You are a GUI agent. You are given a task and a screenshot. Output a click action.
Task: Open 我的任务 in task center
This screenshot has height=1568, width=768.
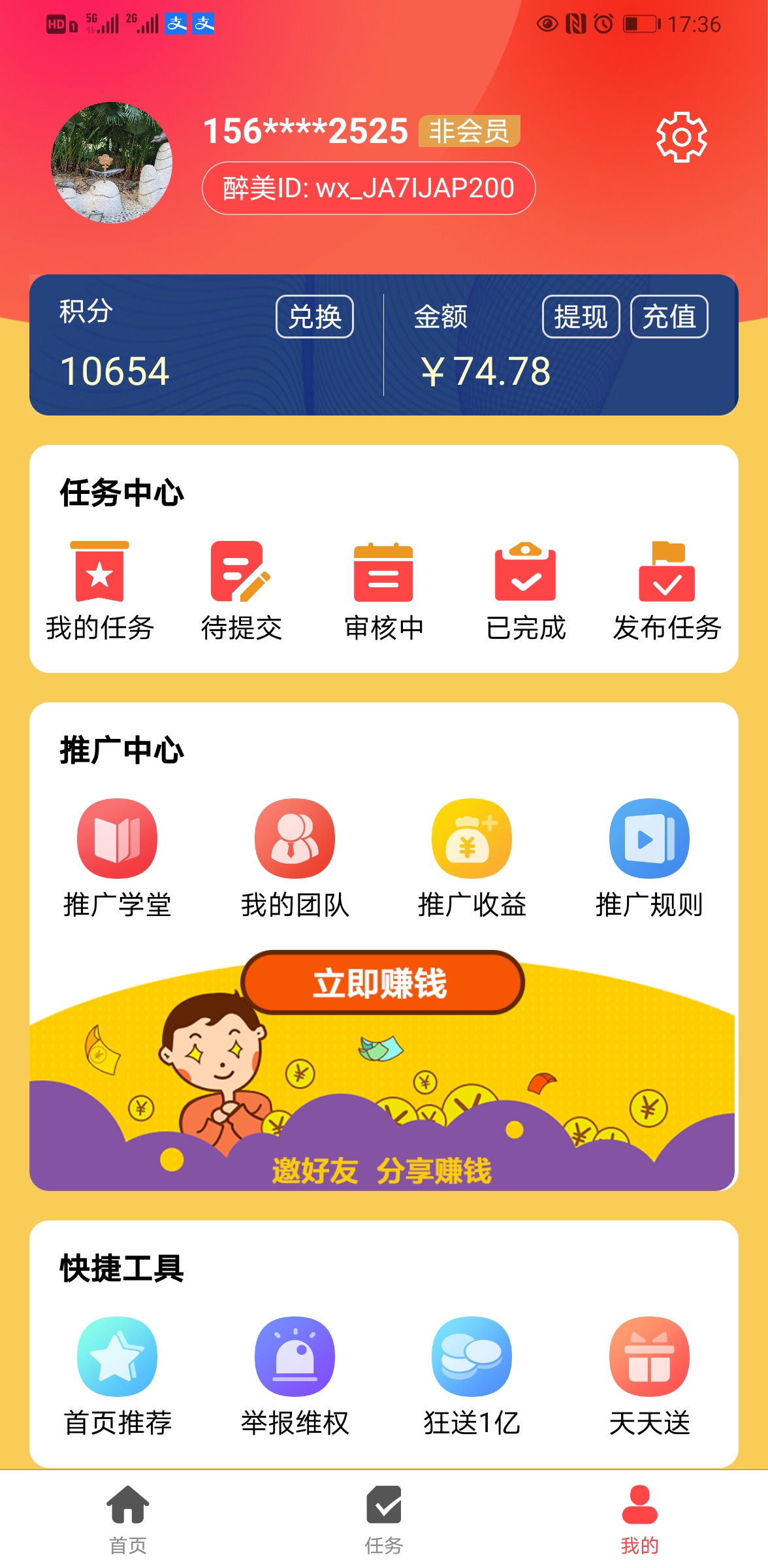[100, 591]
